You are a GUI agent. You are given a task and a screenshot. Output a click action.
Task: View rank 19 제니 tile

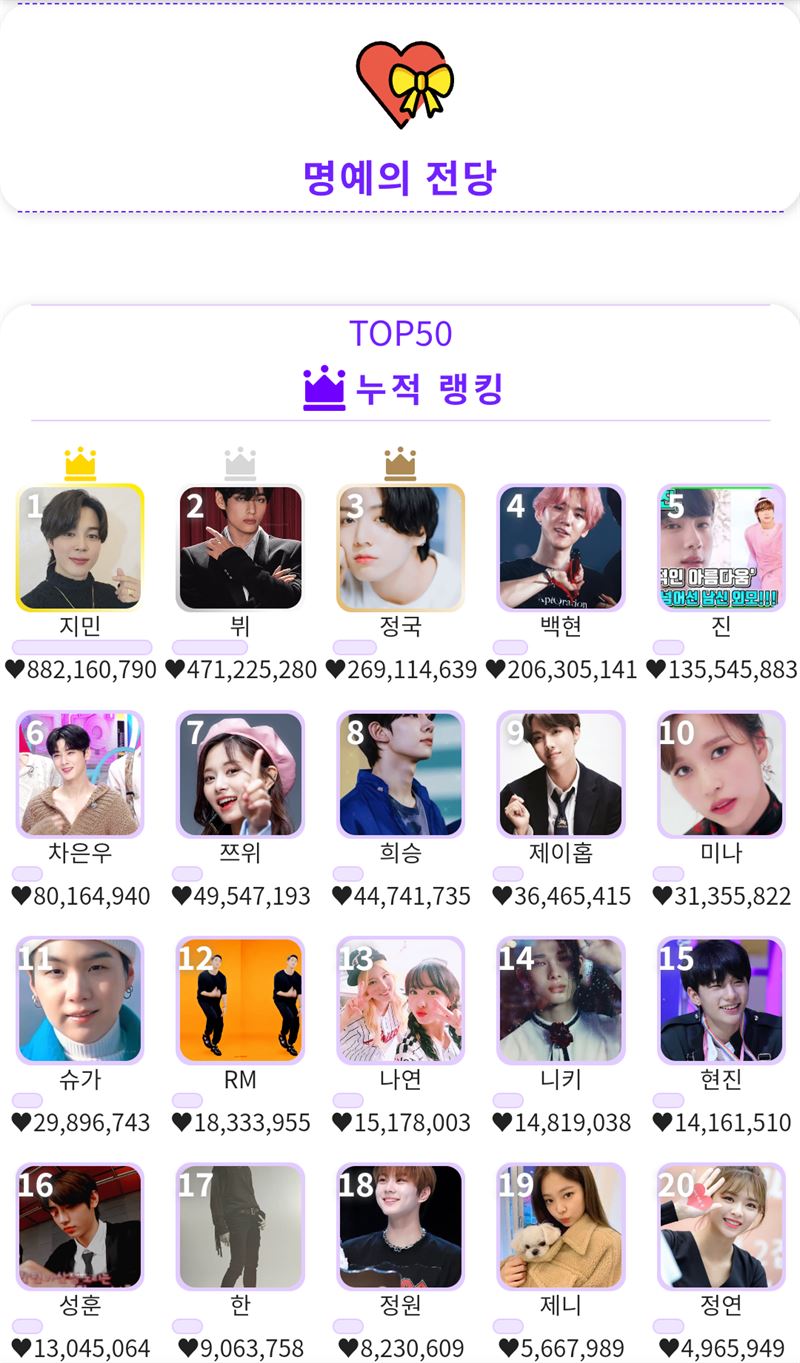tap(561, 1226)
